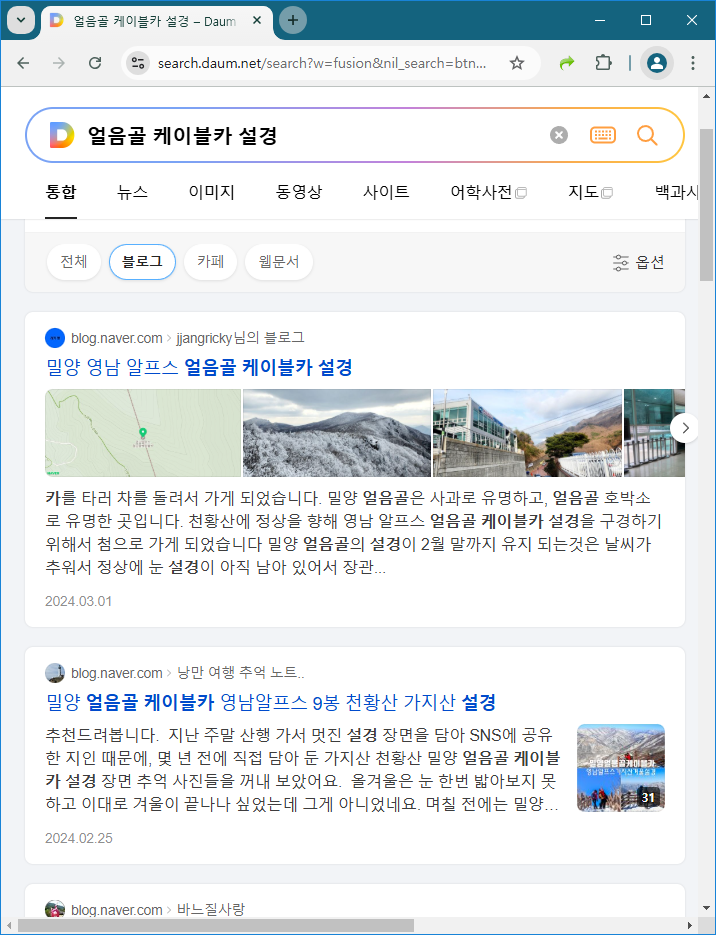Open the on-screen keyboard input icon
Viewport: 716px width, 935px height.
pyautogui.click(x=602, y=135)
